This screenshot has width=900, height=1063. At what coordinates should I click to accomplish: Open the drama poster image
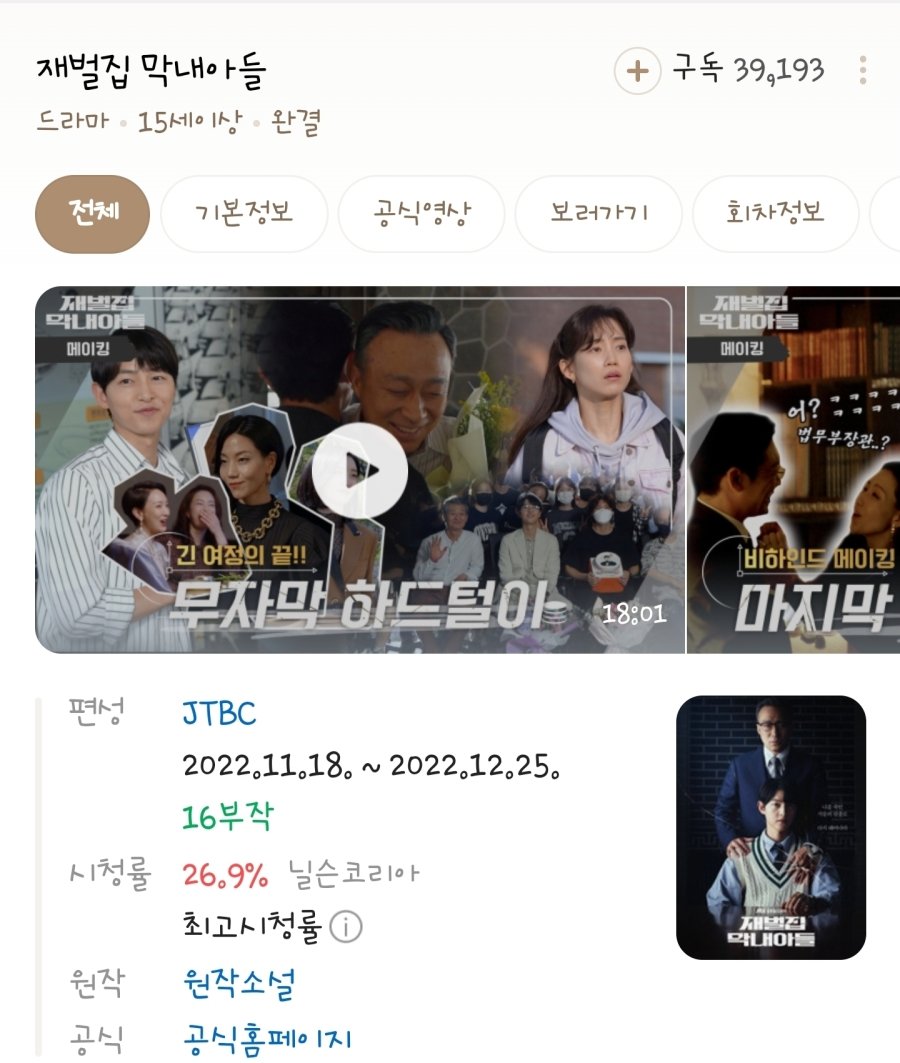coord(770,827)
